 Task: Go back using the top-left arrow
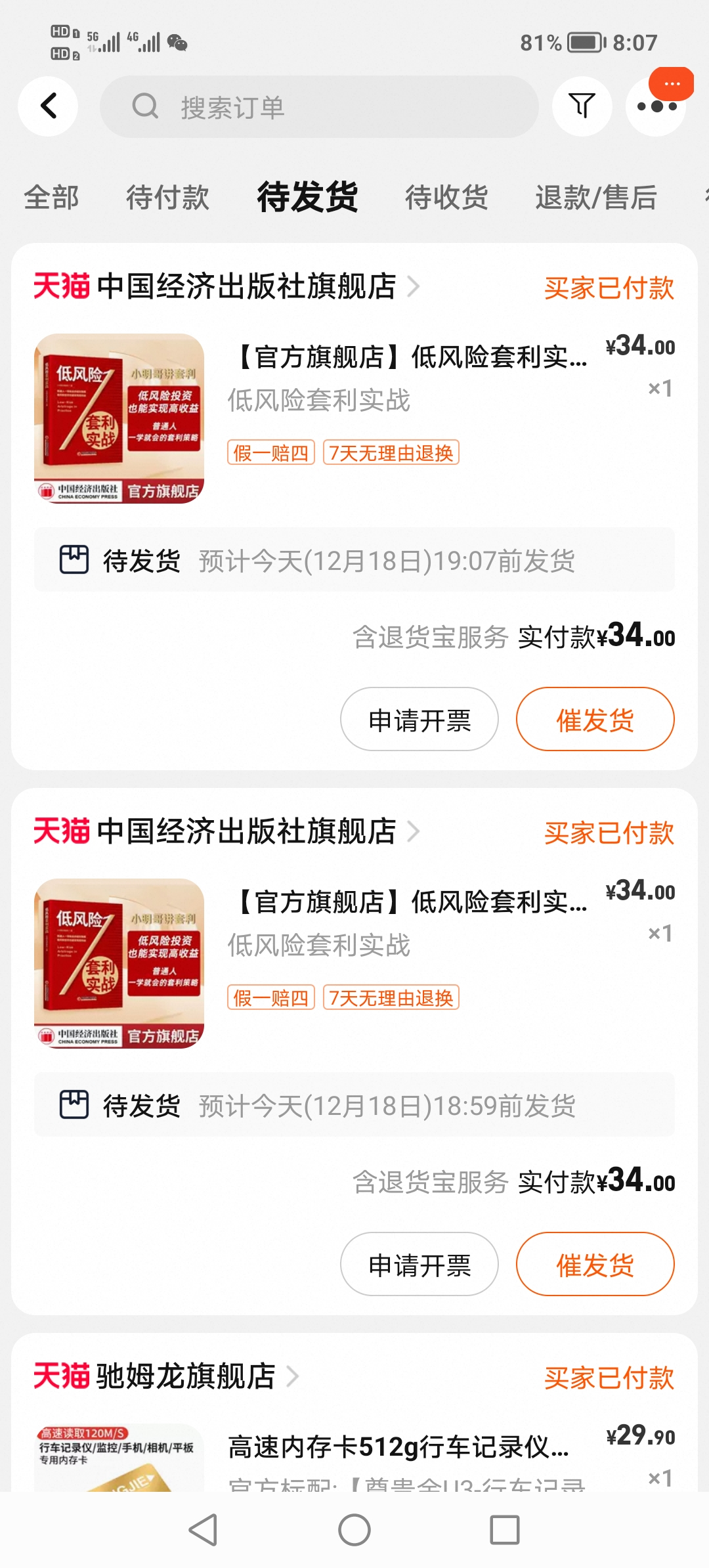click(48, 106)
